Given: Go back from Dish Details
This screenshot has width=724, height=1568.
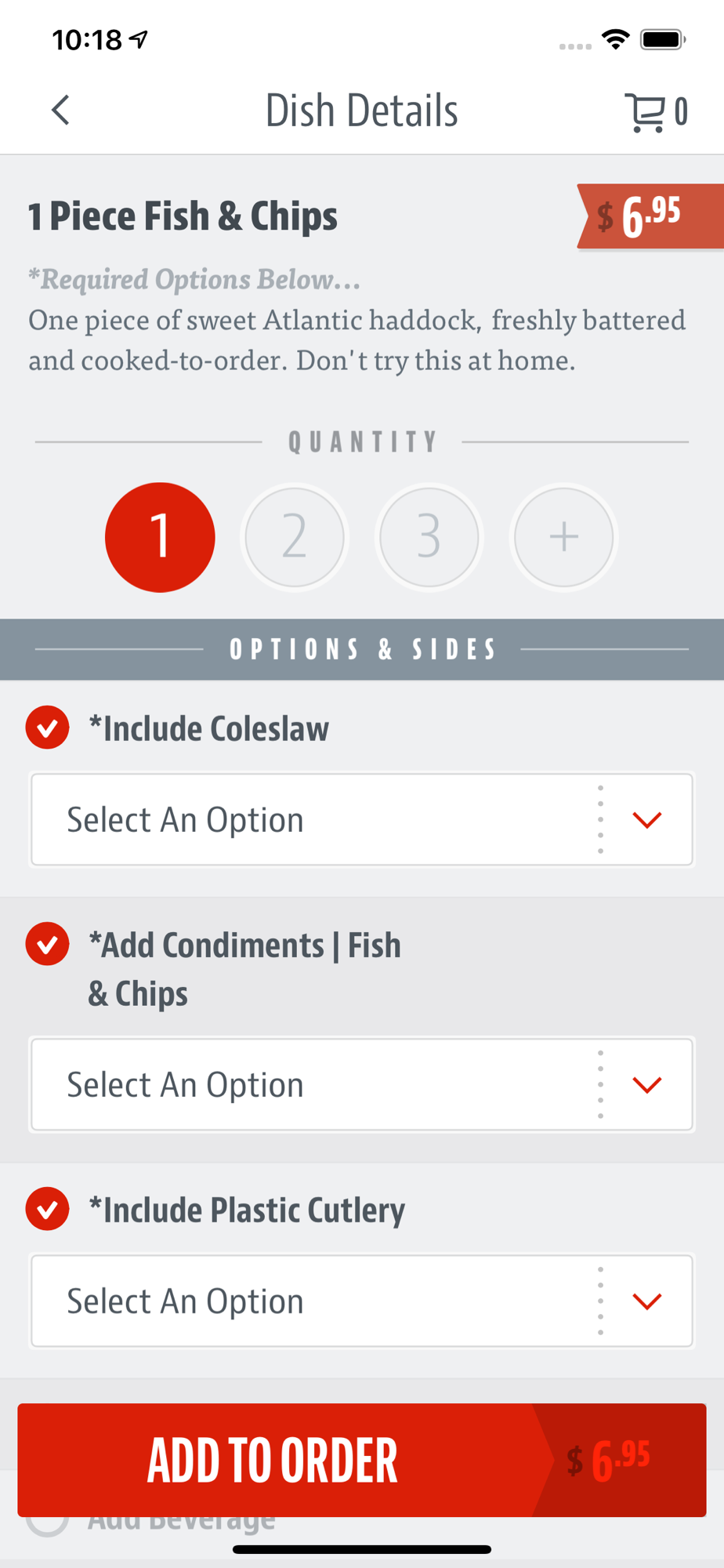Looking at the screenshot, I should click(60, 111).
